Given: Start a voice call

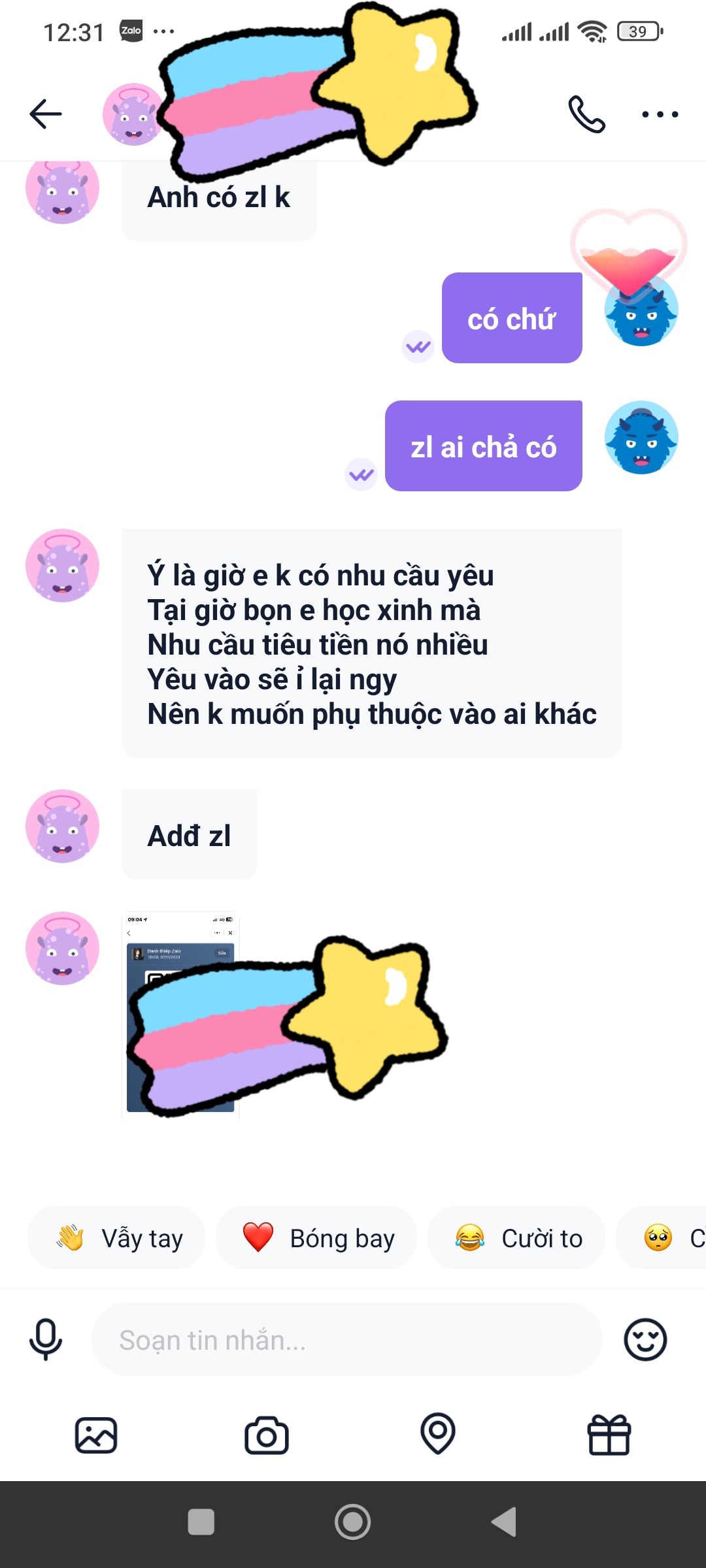Looking at the screenshot, I should 586,114.
